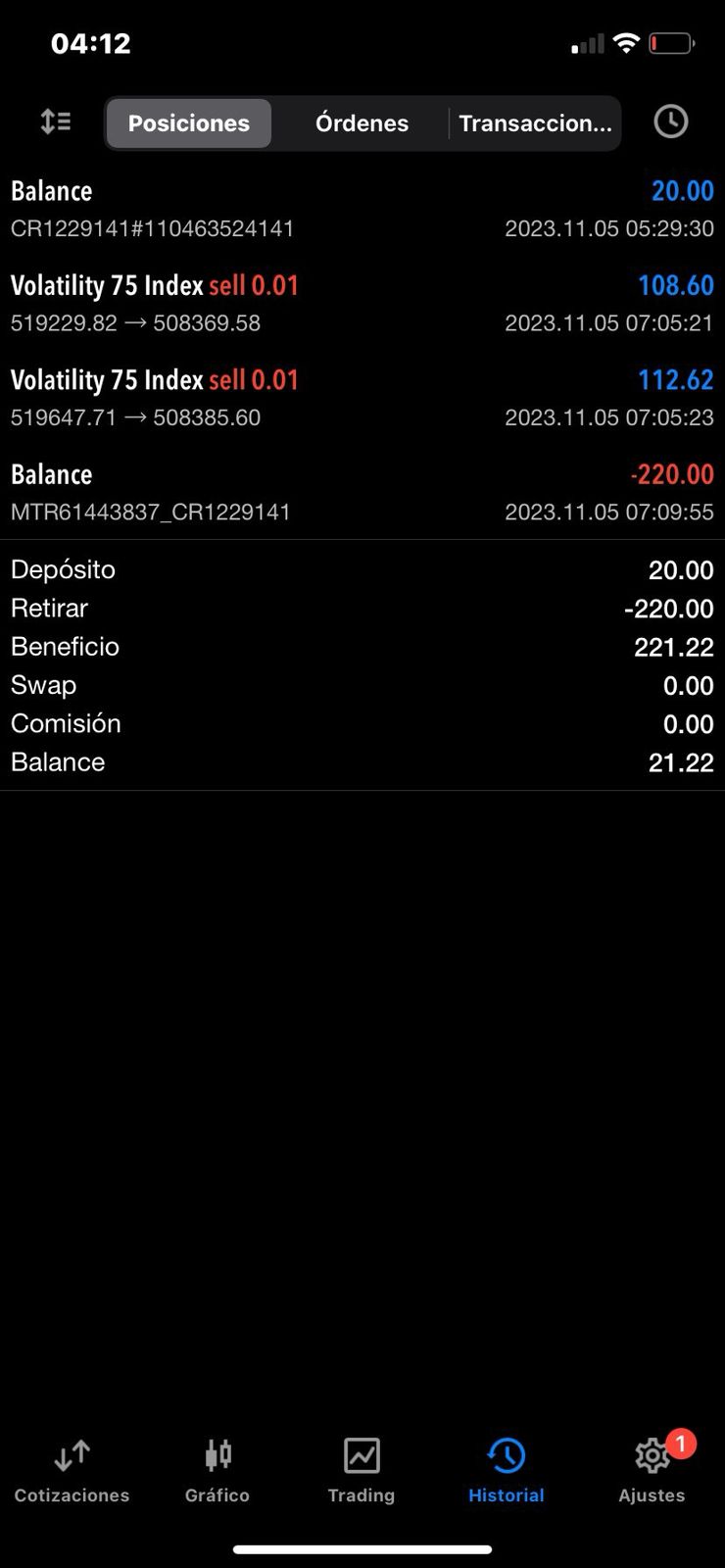Tap the clock icon to change history period
This screenshot has width=725, height=1568.
(670, 122)
